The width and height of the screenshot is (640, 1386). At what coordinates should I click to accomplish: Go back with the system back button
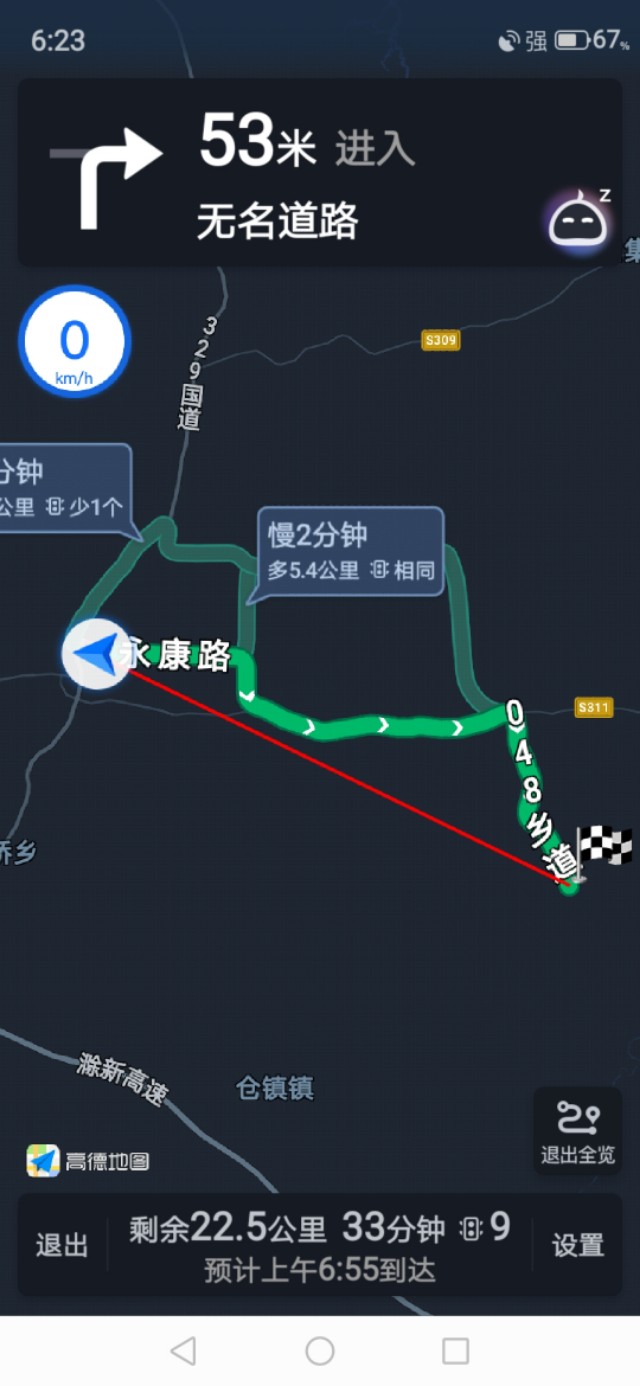coord(183,1352)
